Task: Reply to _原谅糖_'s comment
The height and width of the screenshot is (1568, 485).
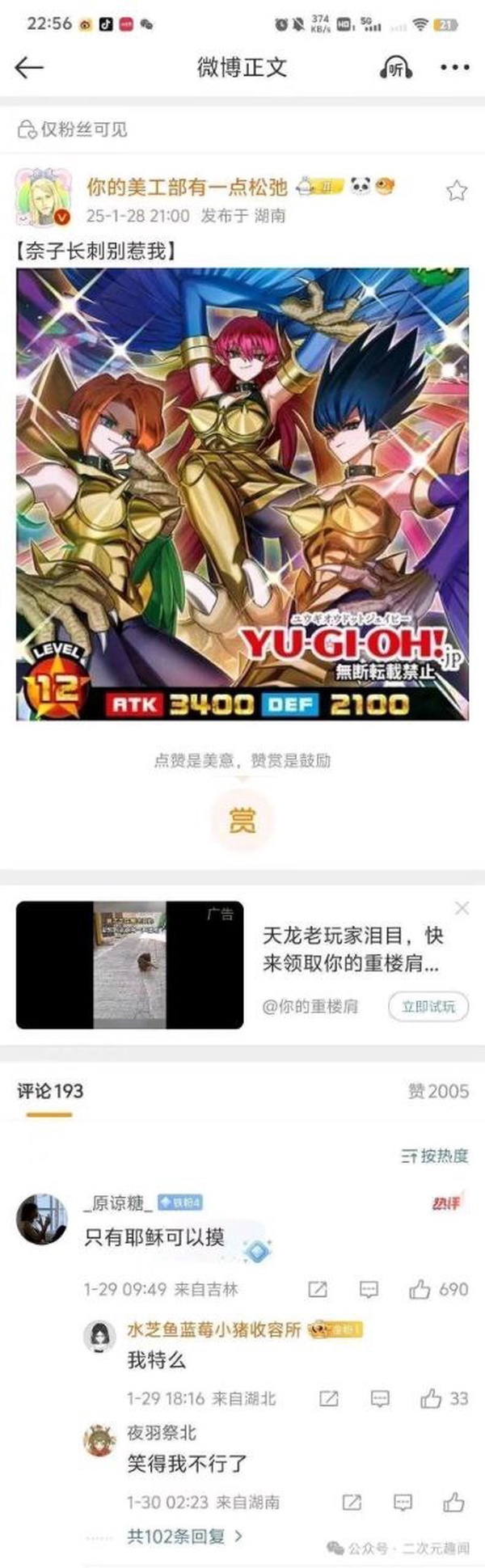Action: pos(369,1289)
